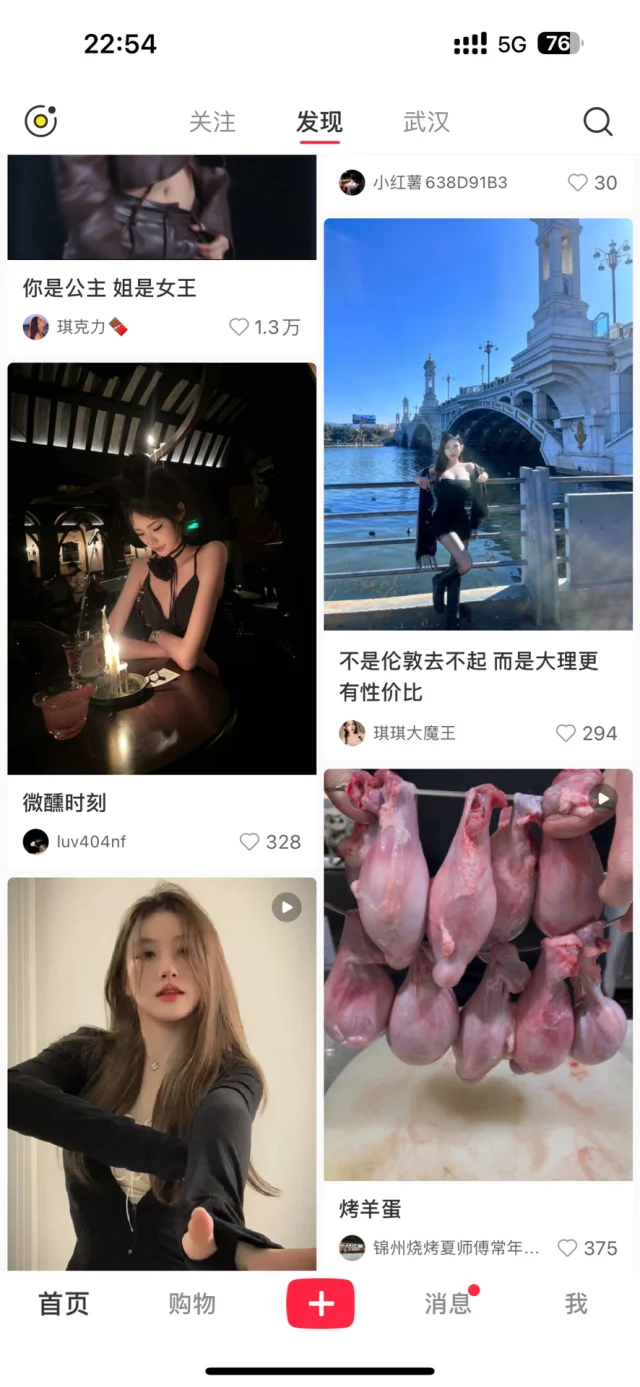Go to the 购物 tab
This screenshot has height=1387, width=640.
tap(192, 1303)
